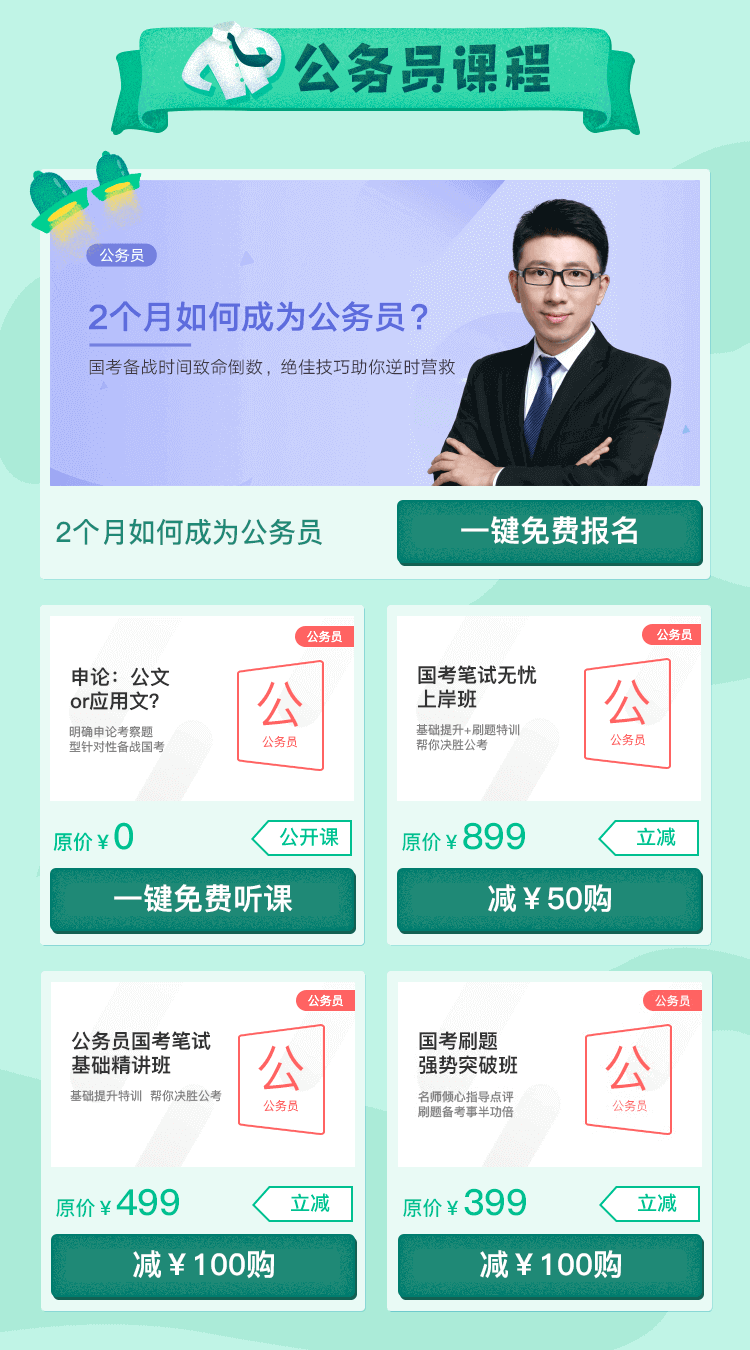Image resolution: width=750 pixels, height=1350 pixels.
Task: Open the 2个月如何成为公务员 banner
Action: (x=375, y=332)
